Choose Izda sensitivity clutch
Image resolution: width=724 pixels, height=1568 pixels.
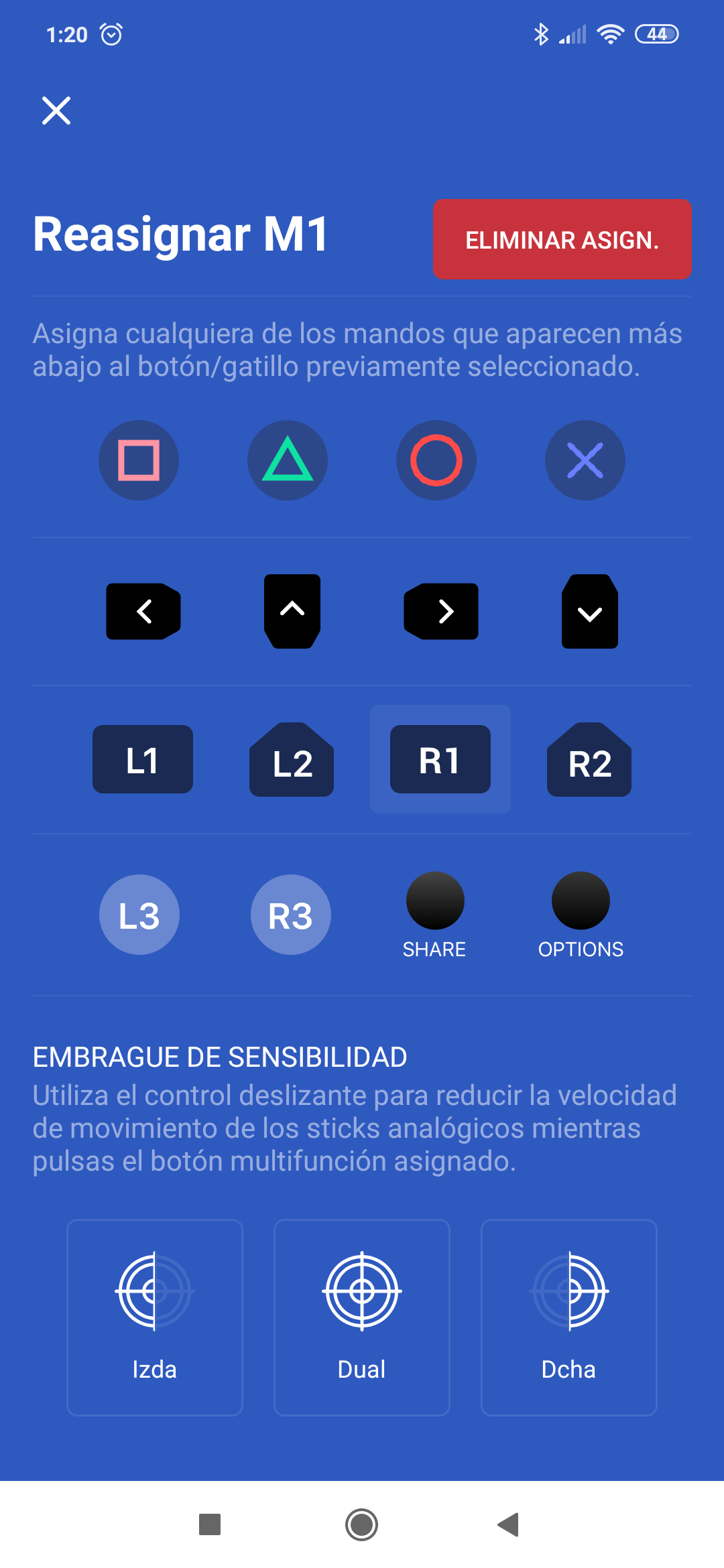click(x=155, y=1317)
